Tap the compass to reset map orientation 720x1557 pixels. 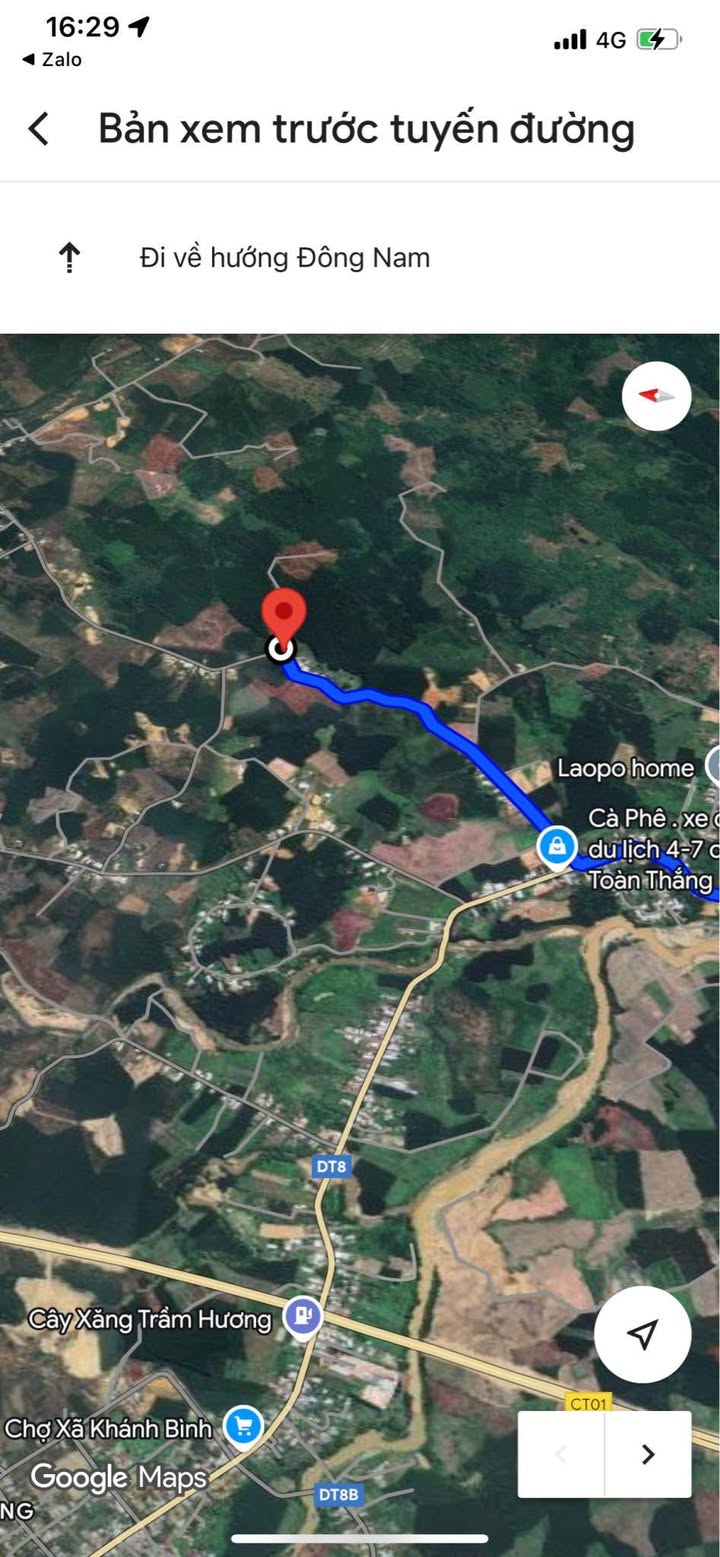[656, 396]
